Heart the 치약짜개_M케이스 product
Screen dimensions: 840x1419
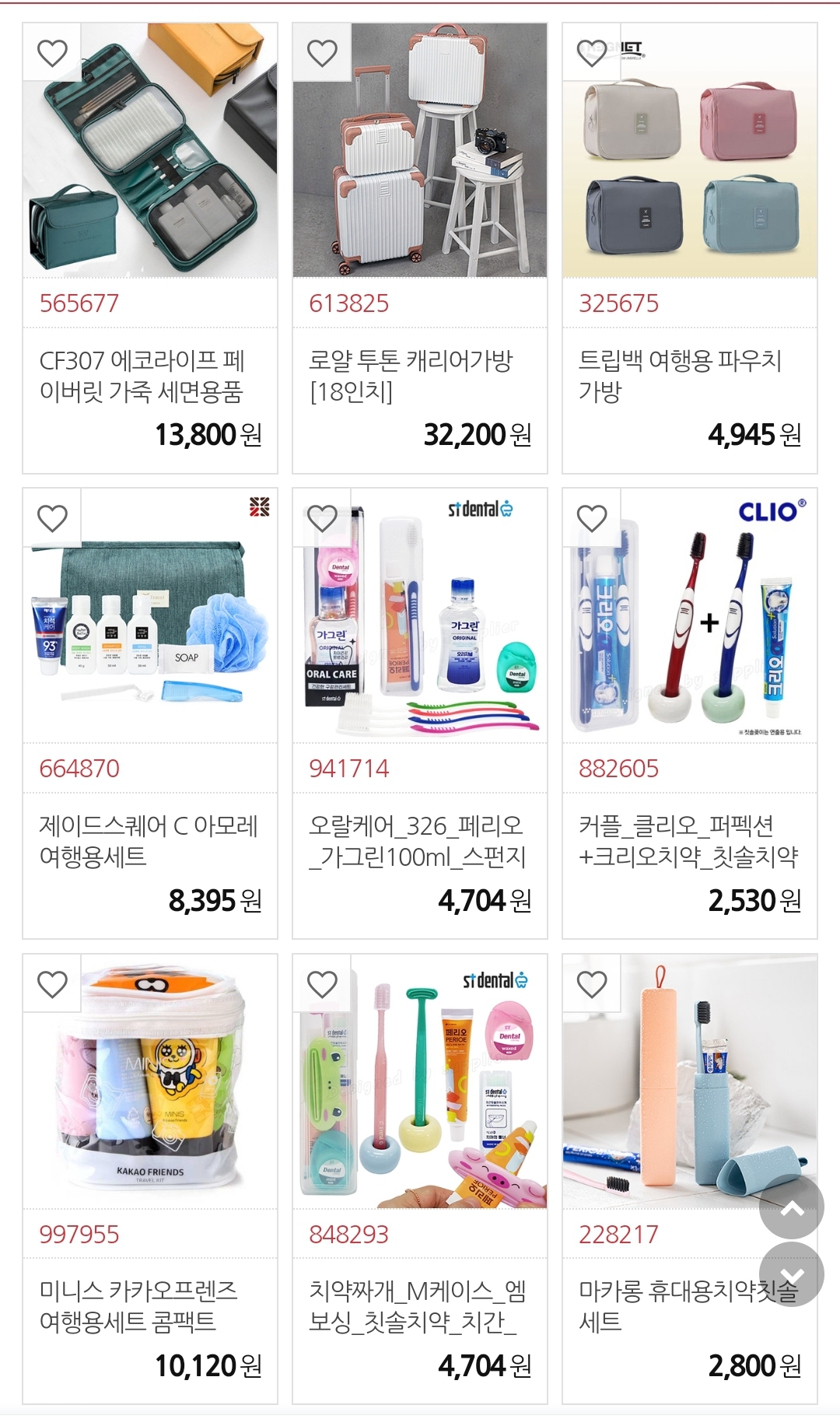(322, 984)
